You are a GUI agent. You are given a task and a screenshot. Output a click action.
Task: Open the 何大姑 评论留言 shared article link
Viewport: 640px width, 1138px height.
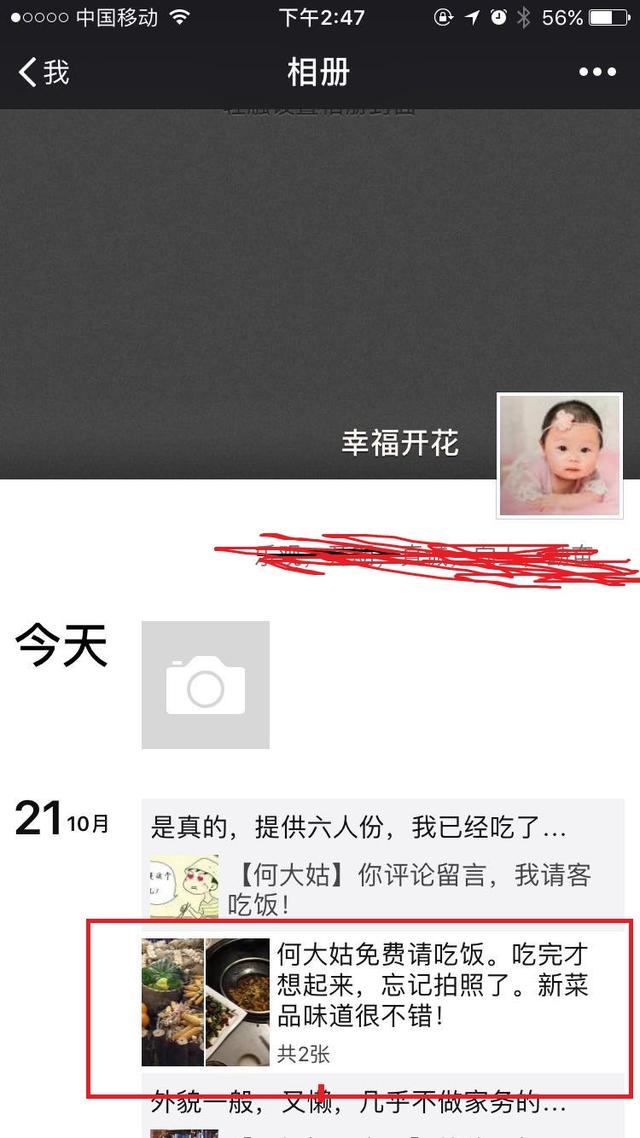coord(385,888)
